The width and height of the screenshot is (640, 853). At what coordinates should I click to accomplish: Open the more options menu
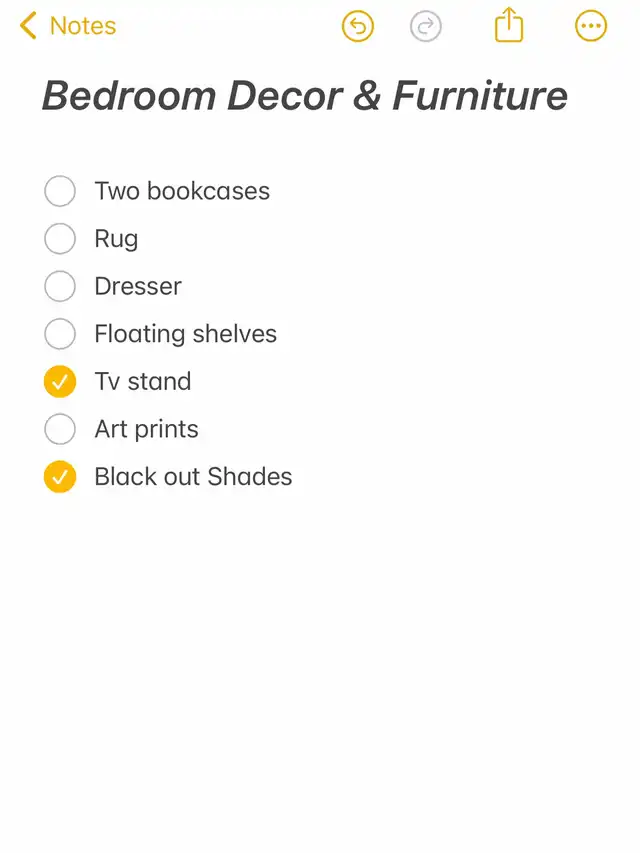[591, 26]
